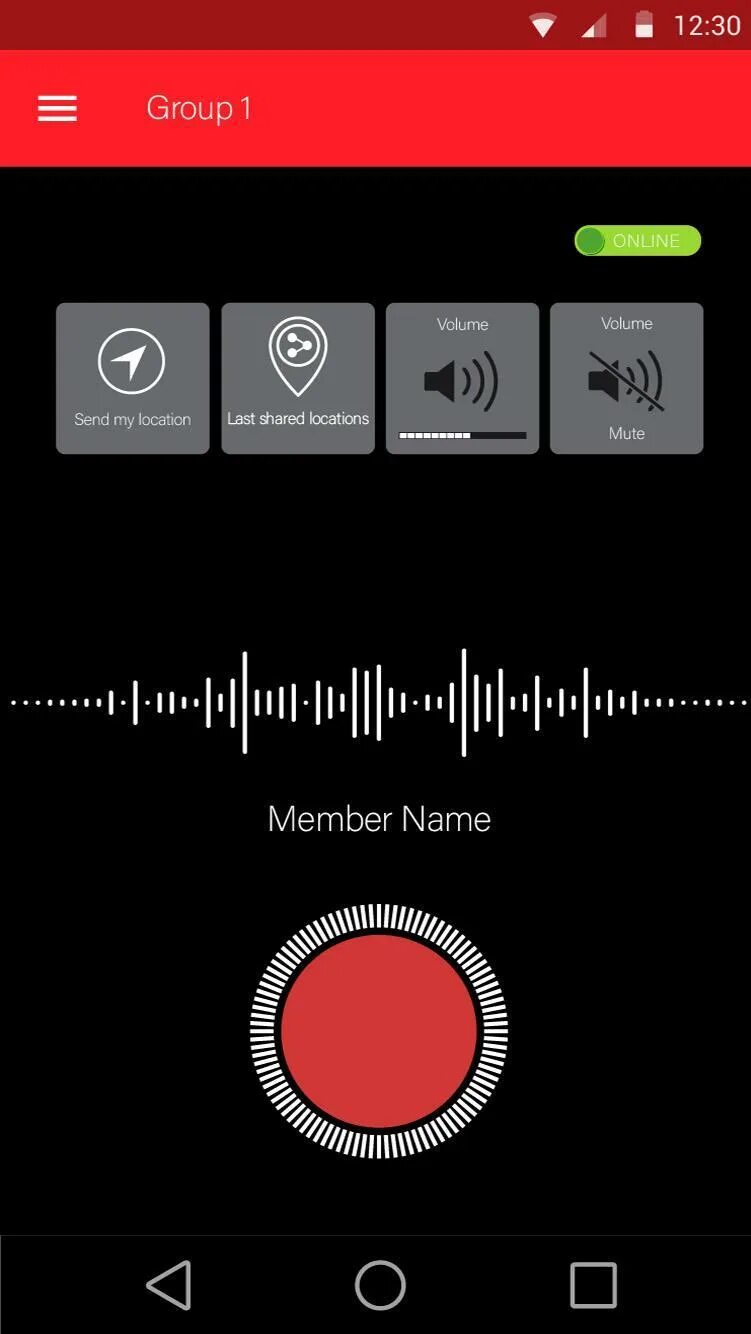Toggle the ONLINE status switch
The image size is (751, 1334).
637,241
